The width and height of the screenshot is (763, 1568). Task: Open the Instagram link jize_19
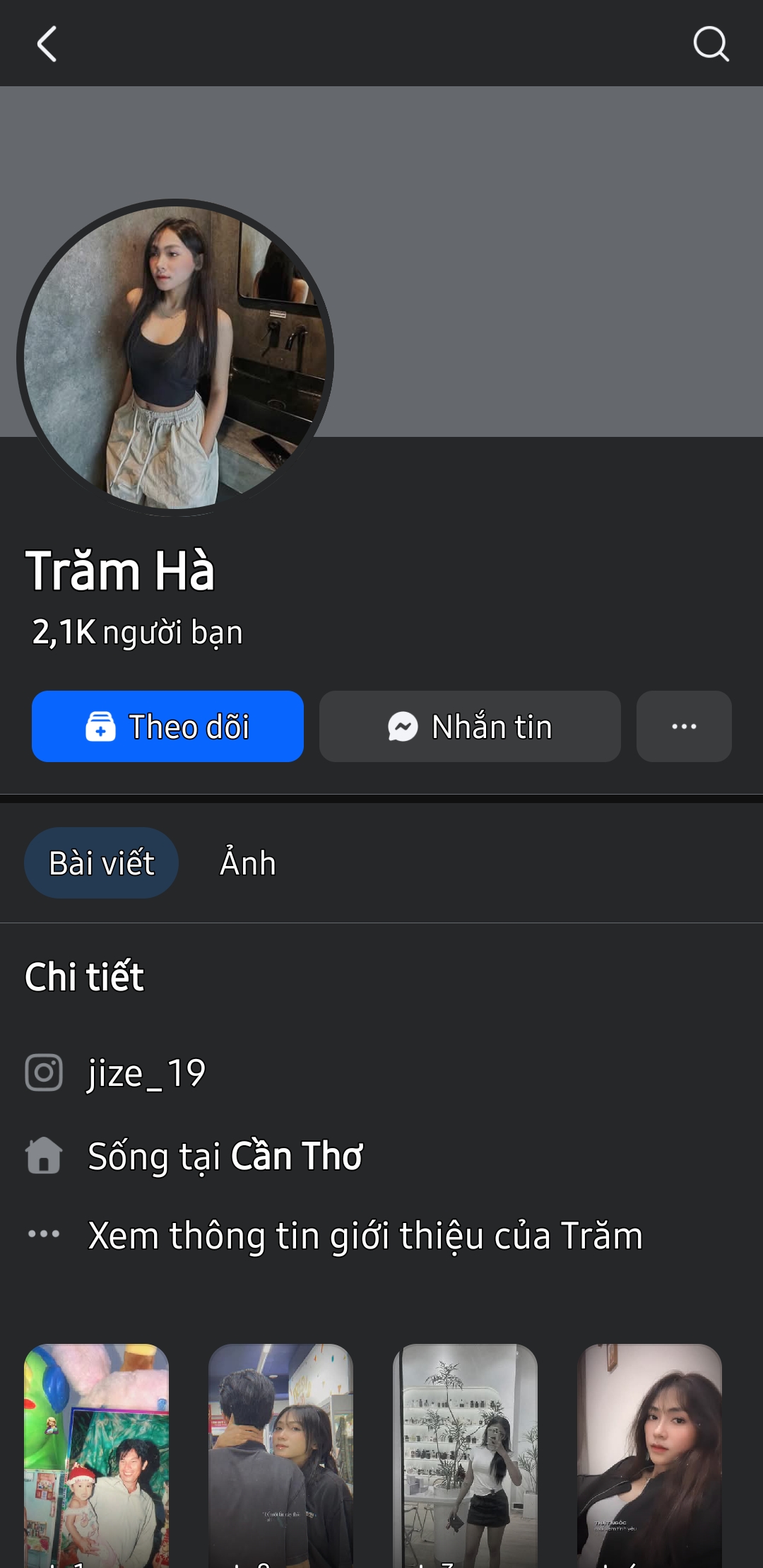click(146, 1072)
